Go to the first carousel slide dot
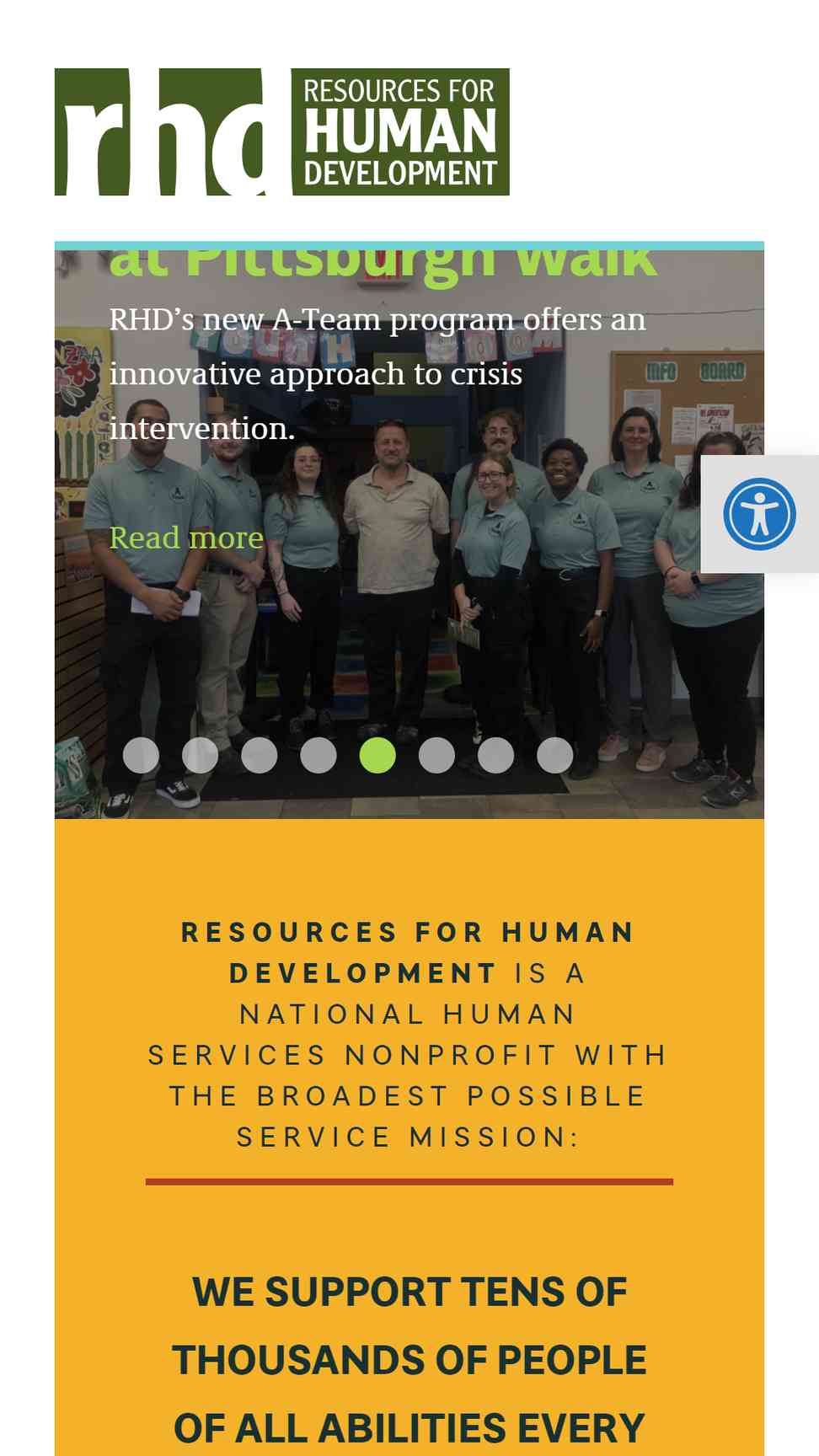 [x=141, y=755]
